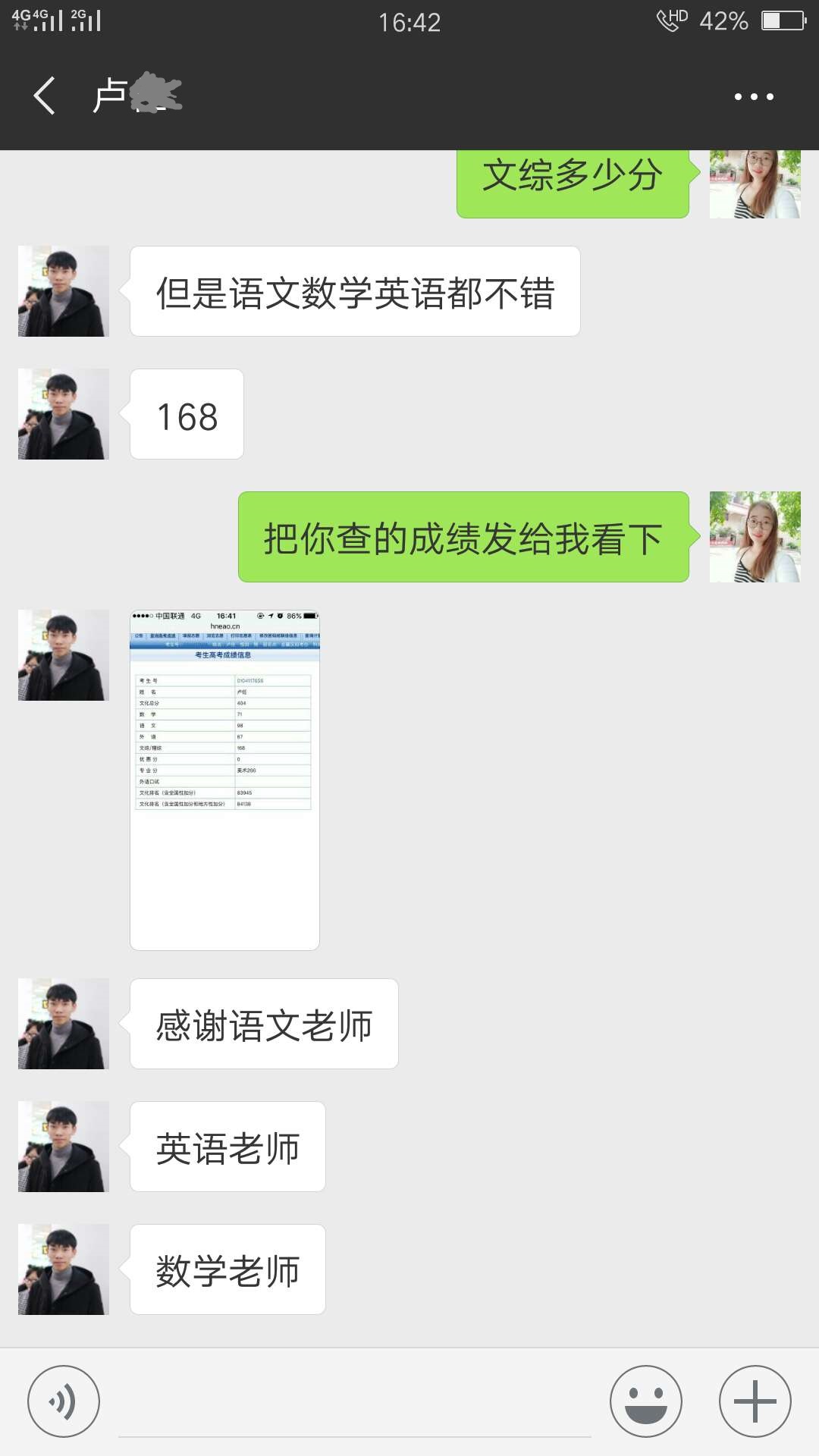This screenshot has width=819, height=1456.
Task: Open your own avatar beside 把你查的成绩发给我看下
Action: tap(755, 537)
